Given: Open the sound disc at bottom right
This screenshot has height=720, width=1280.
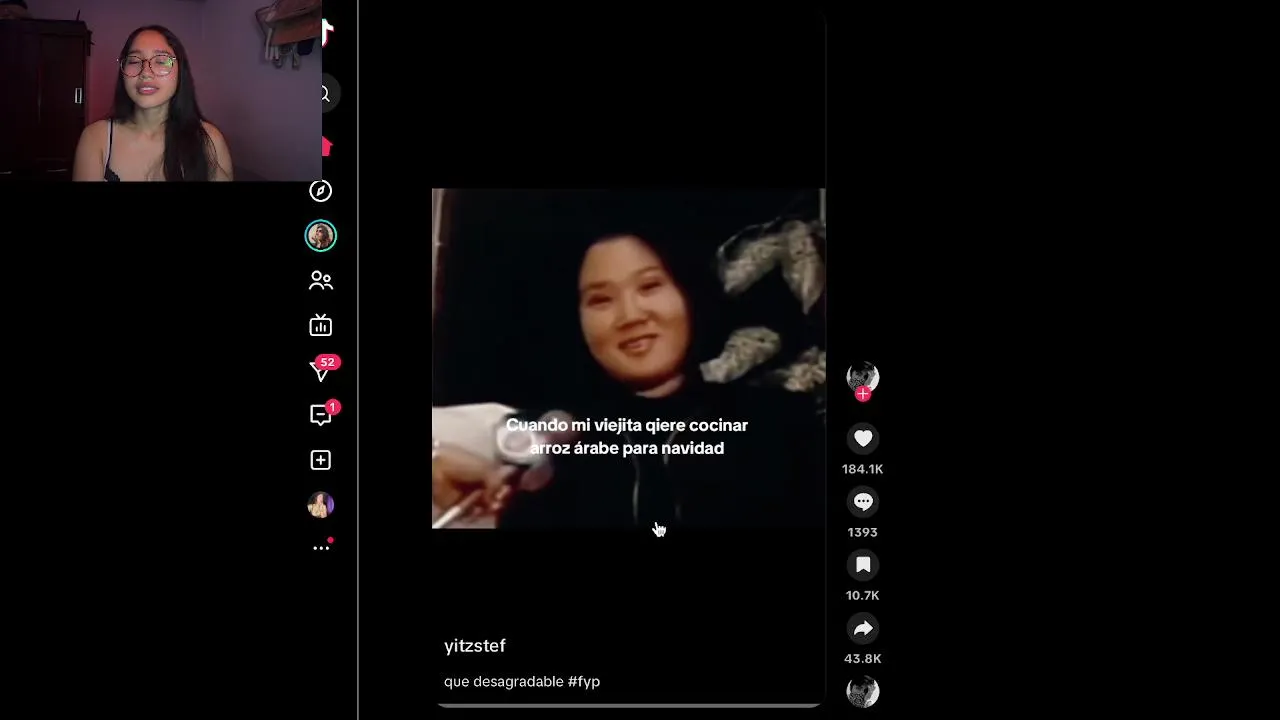Looking at the screenshot, I should point(863,692).
